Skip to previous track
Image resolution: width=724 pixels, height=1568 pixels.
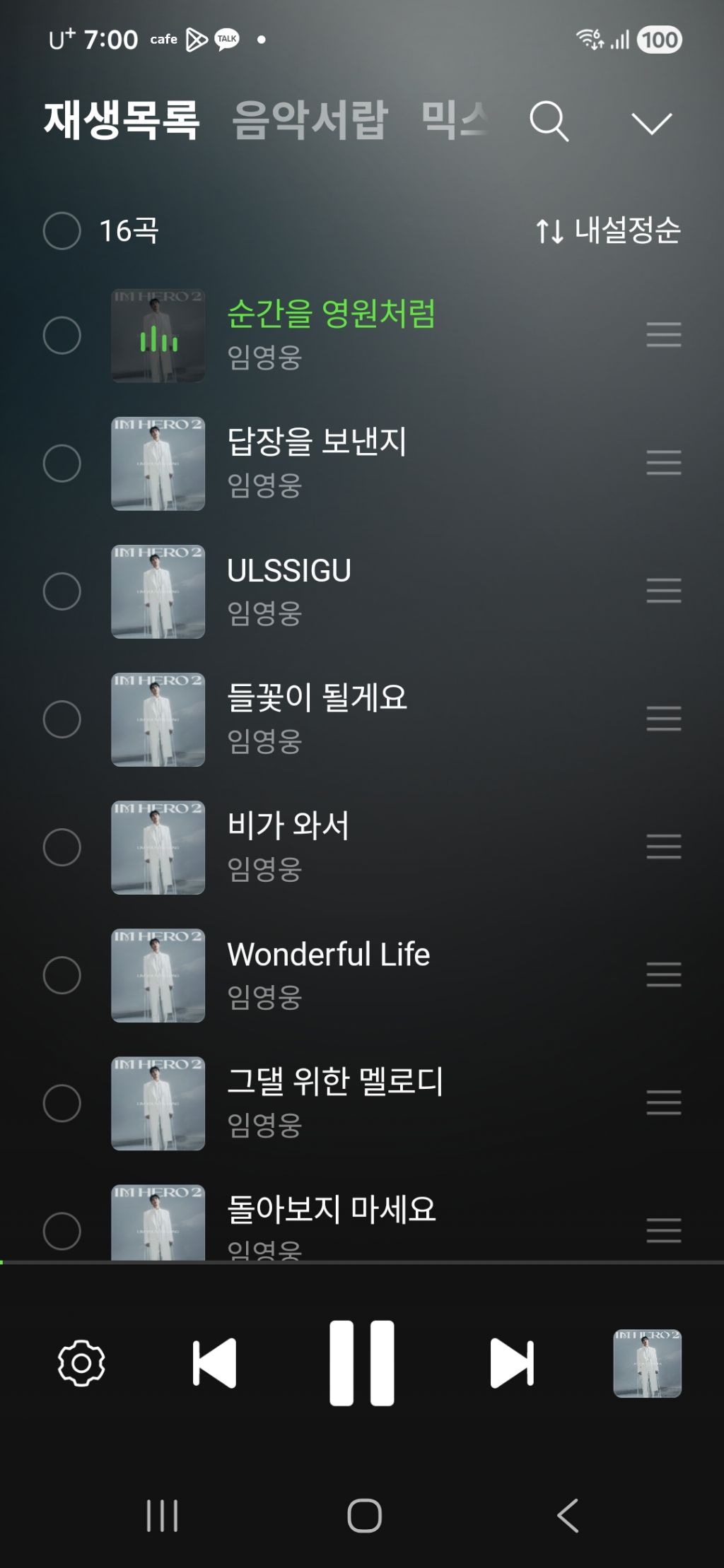(x=214, y=1362)
